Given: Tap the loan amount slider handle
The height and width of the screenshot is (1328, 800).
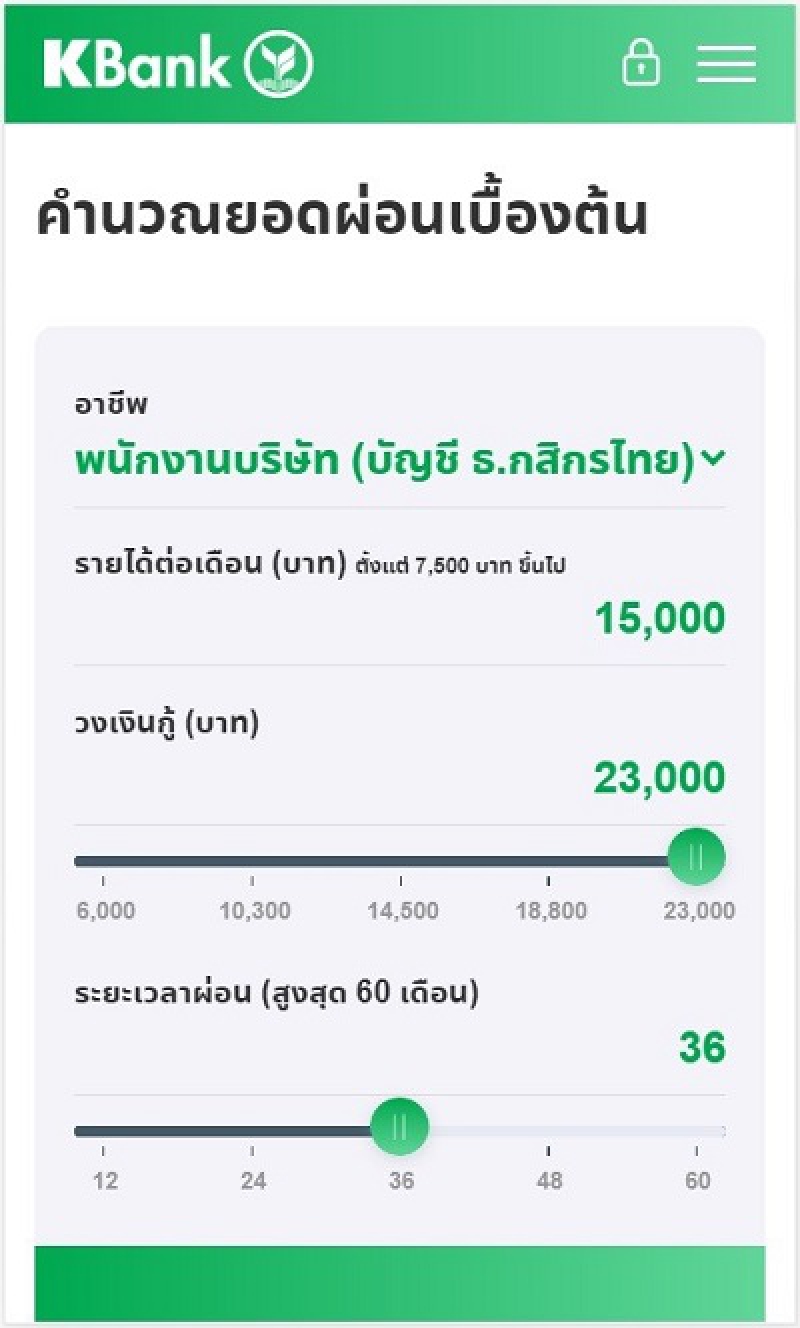Looking at the screenshot, I should (x=696, y=857).
